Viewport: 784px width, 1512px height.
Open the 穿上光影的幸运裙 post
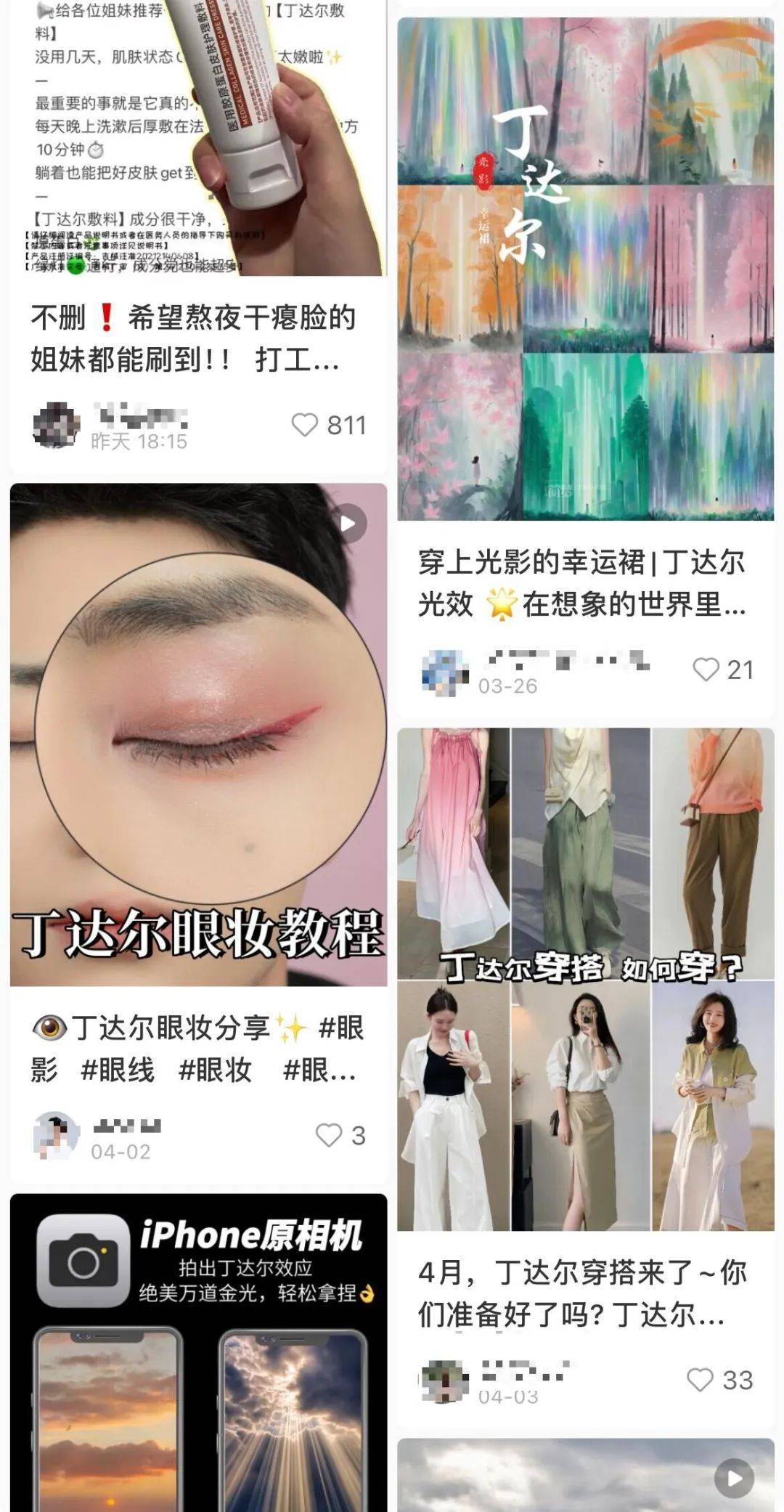click(585, 269)
